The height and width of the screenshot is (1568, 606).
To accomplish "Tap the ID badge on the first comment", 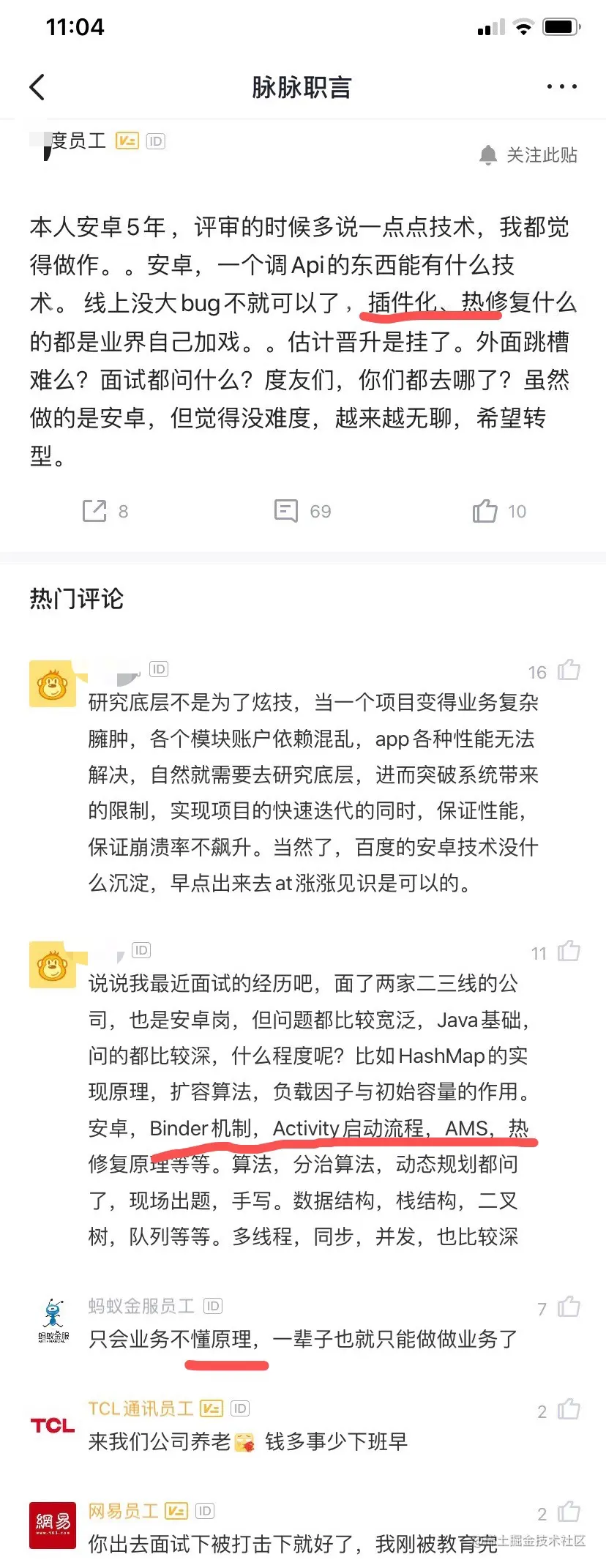I will (158, 668).
